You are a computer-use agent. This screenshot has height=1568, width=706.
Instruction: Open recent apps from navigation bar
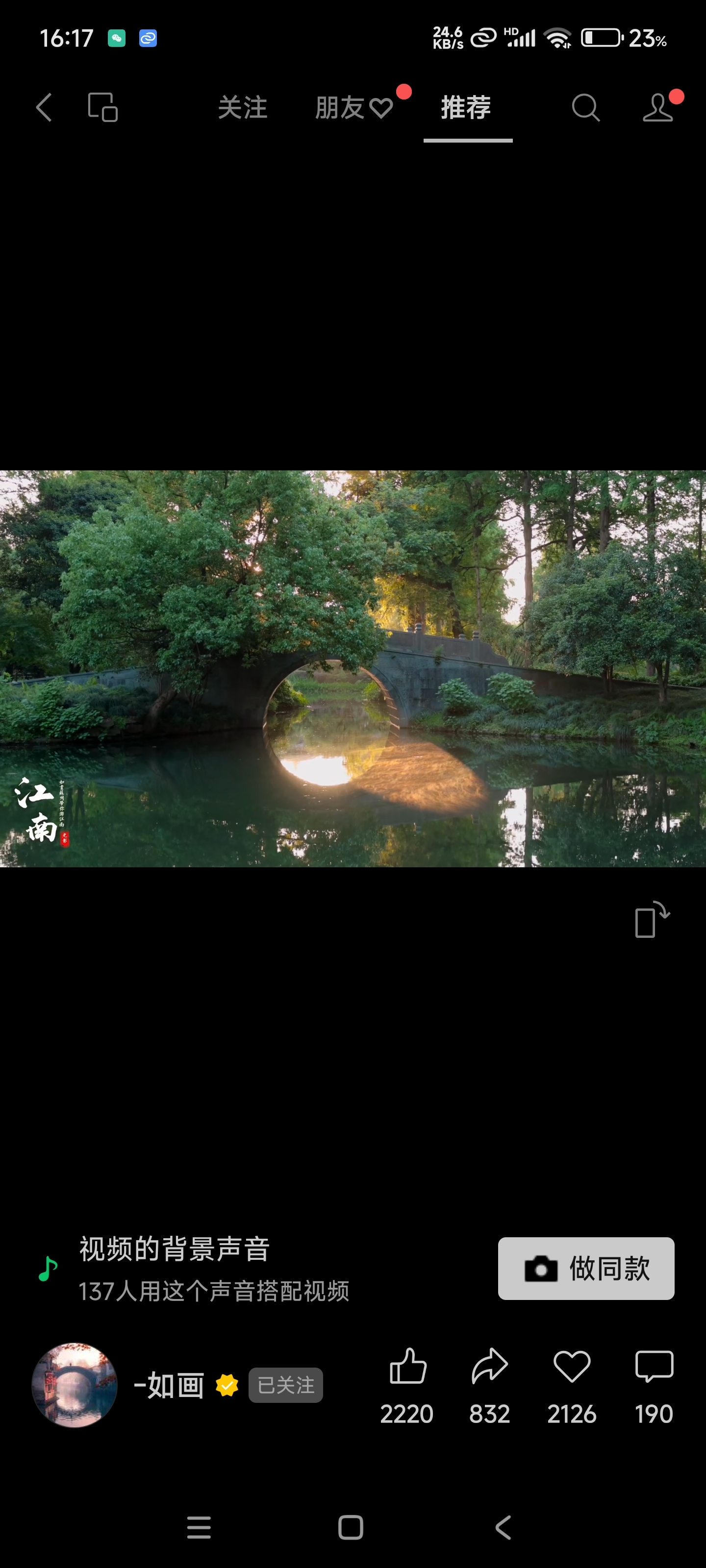click(x=199, y=1527)
